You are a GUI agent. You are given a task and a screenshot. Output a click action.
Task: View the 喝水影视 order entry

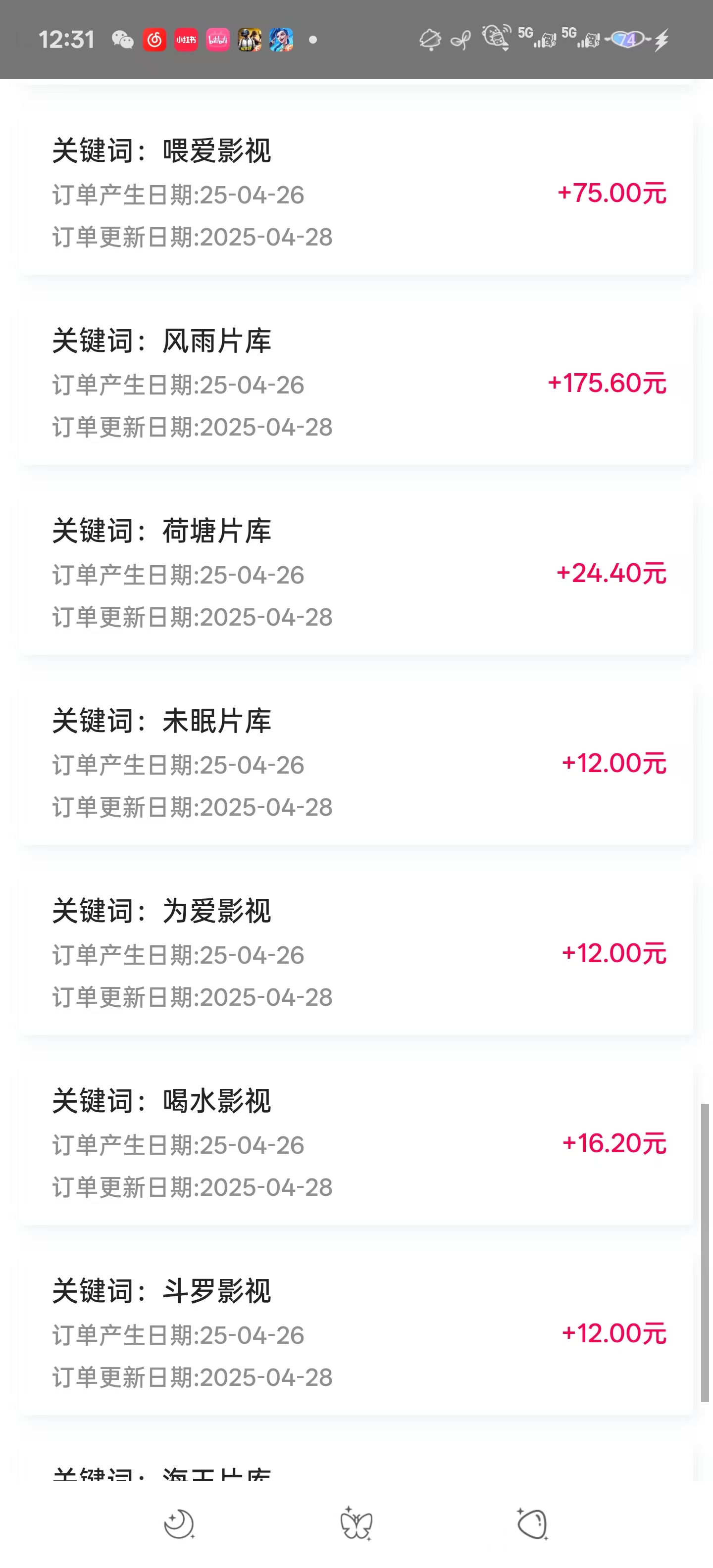click(x=356, y=1142)
